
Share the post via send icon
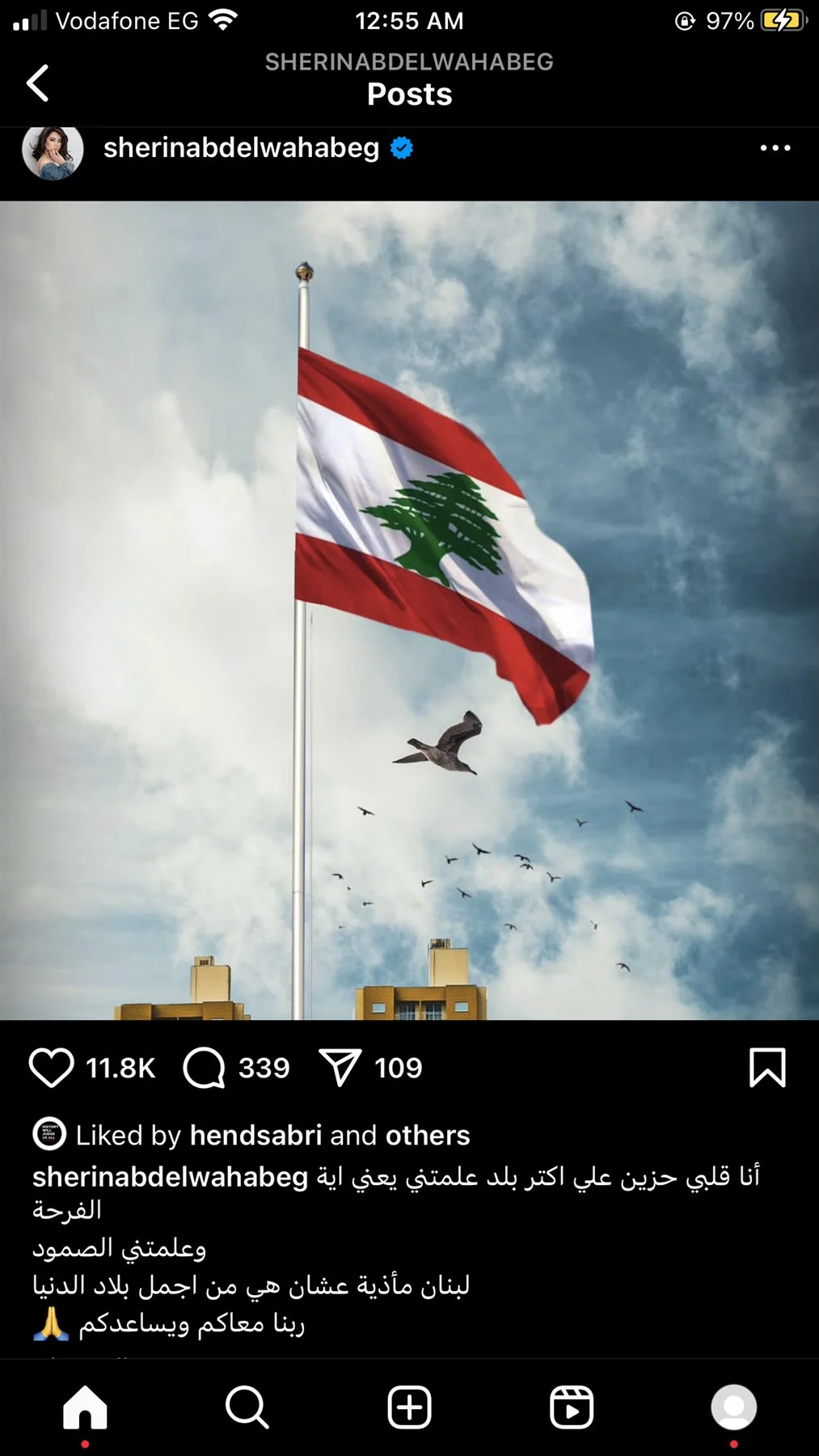tap(340, 1068)
